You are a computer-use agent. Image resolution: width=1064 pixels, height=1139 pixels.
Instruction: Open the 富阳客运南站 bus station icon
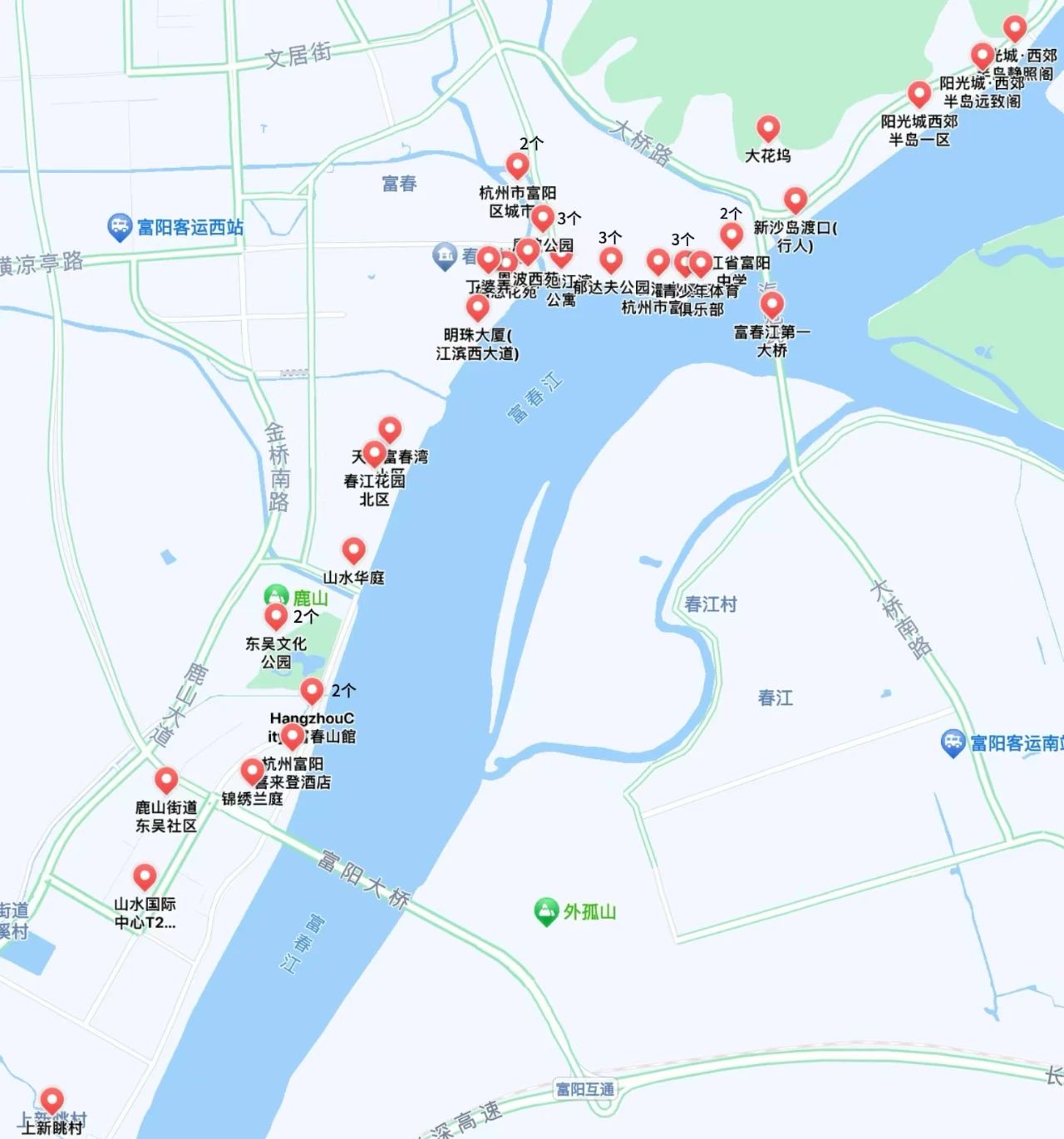tap(953, 742)
